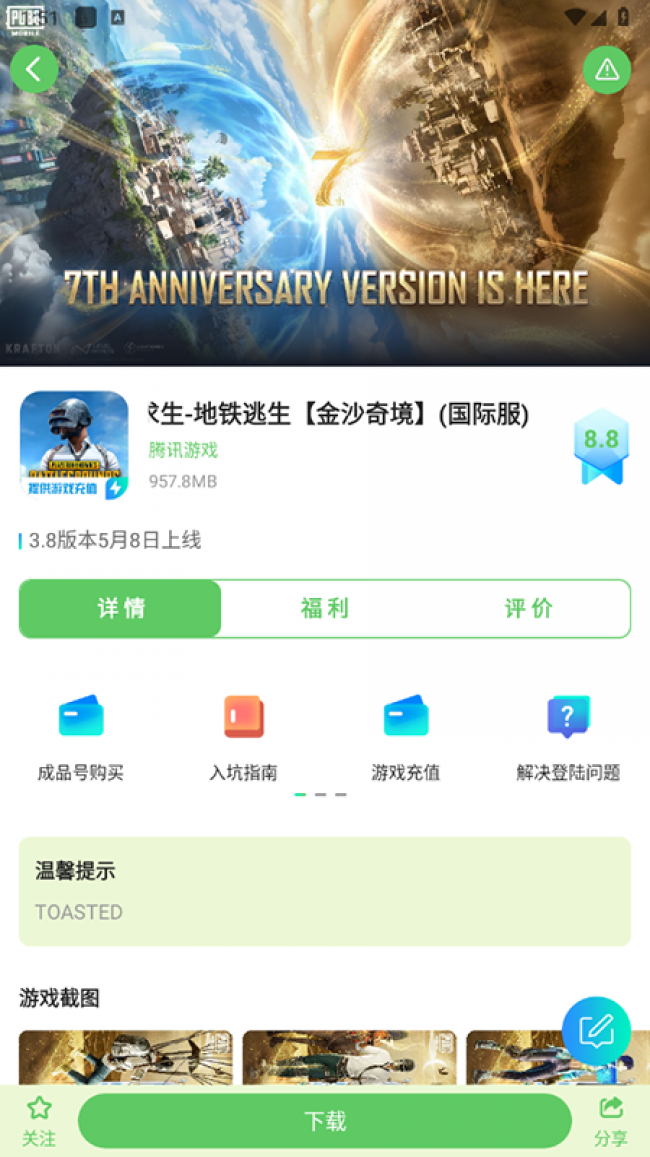
Task: Switch to the 评价 tab
Action: [528, 608]
